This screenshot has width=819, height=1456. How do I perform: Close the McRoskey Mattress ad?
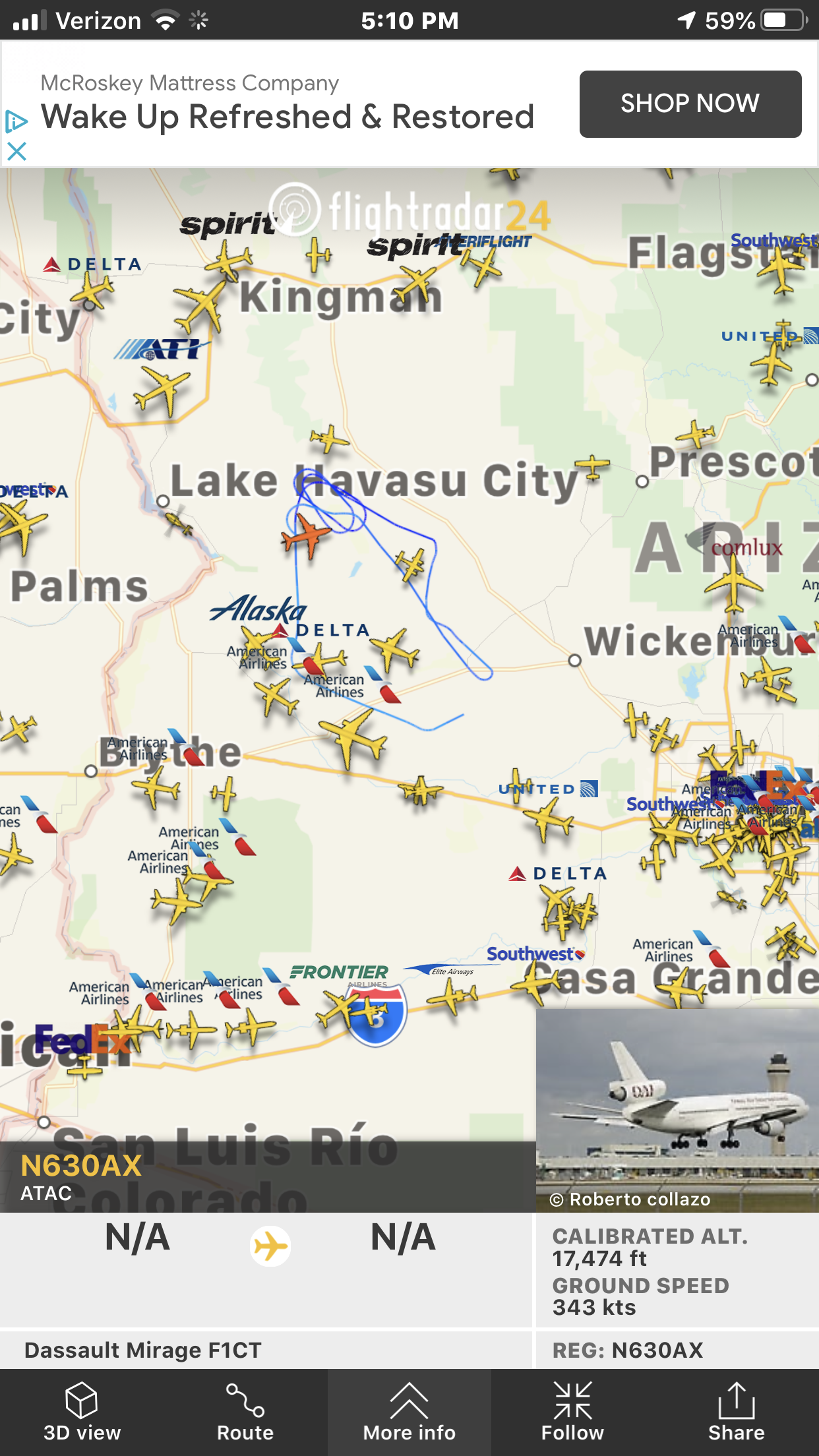pos(16,152)
